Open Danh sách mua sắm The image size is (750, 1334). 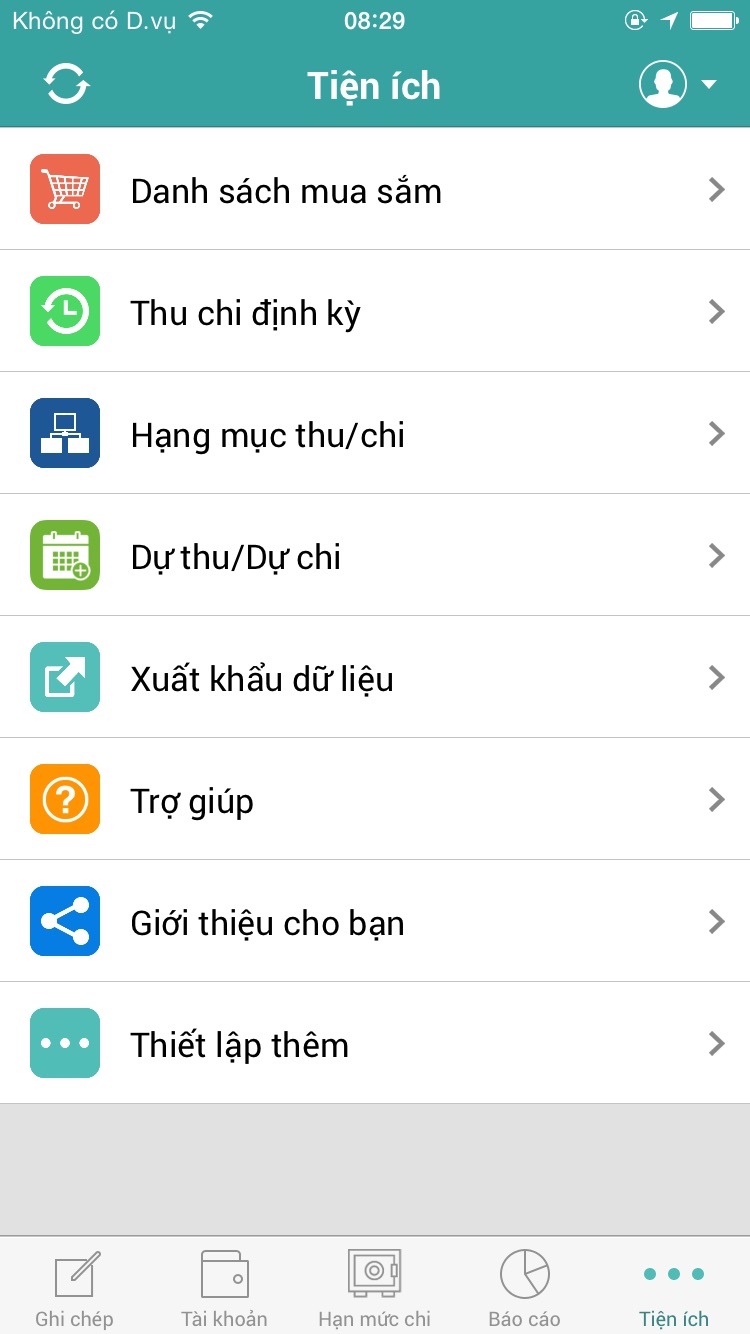(x=375, y=189)
